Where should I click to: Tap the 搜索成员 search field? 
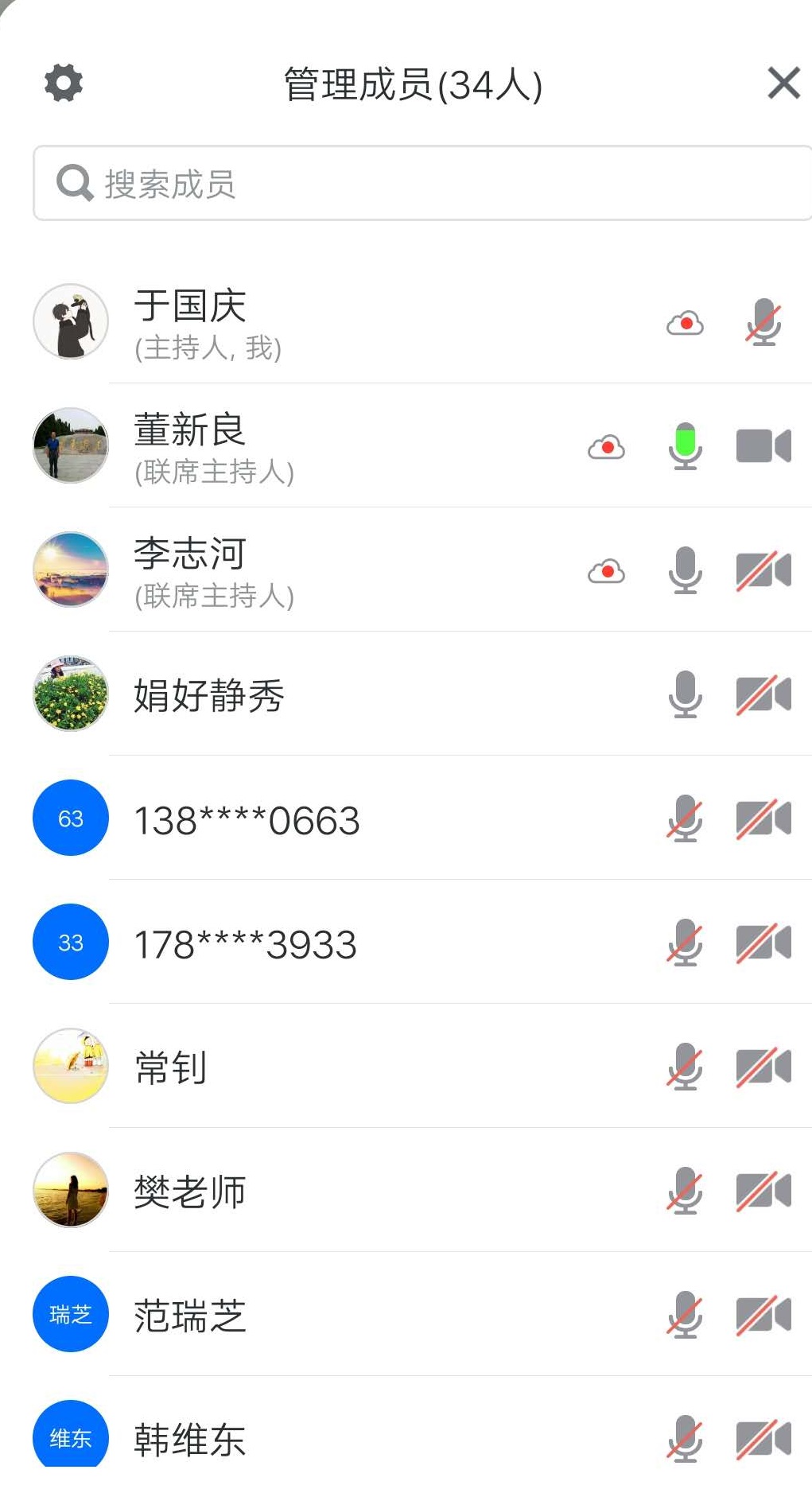pyautogui.click(x=422, y=183)
